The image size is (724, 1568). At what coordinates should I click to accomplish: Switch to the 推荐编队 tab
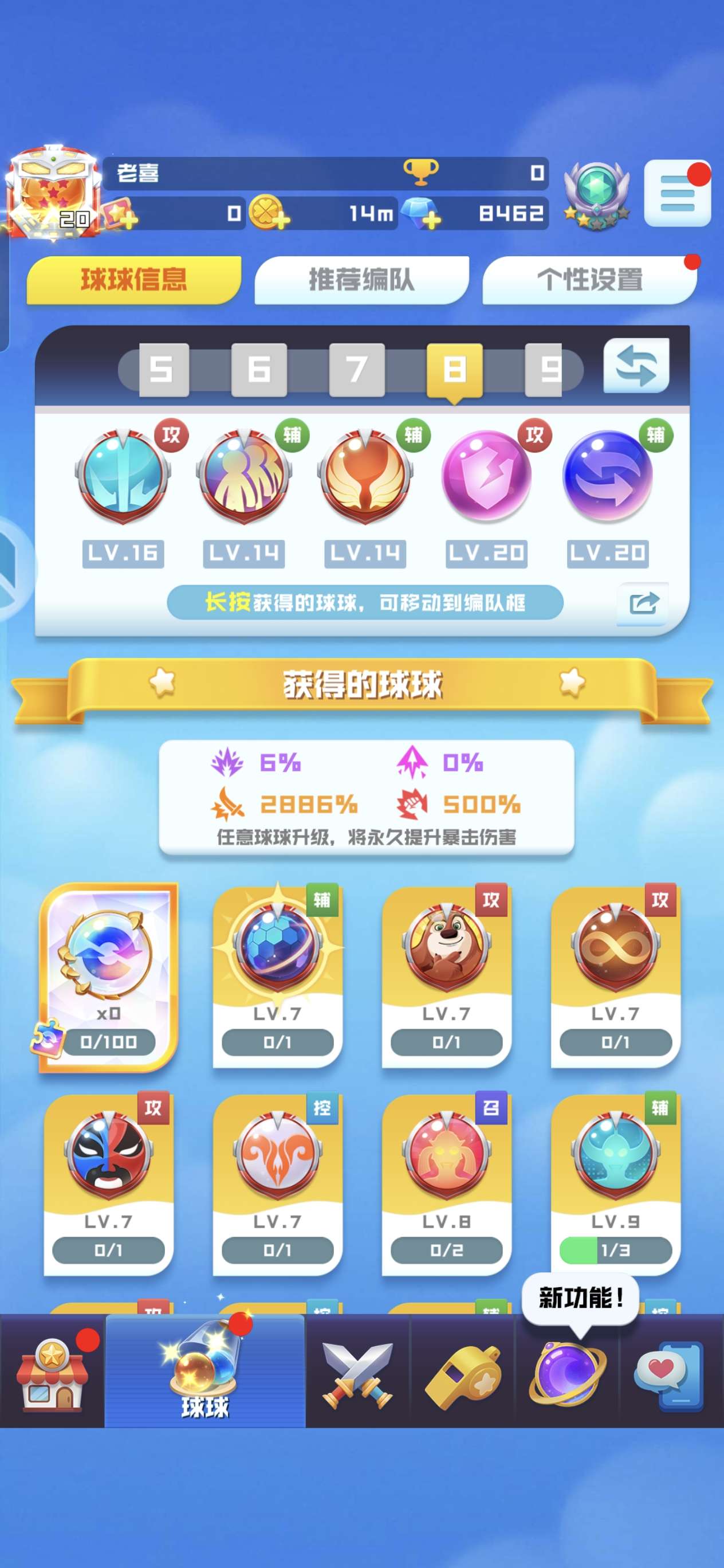tap(361, 280)
